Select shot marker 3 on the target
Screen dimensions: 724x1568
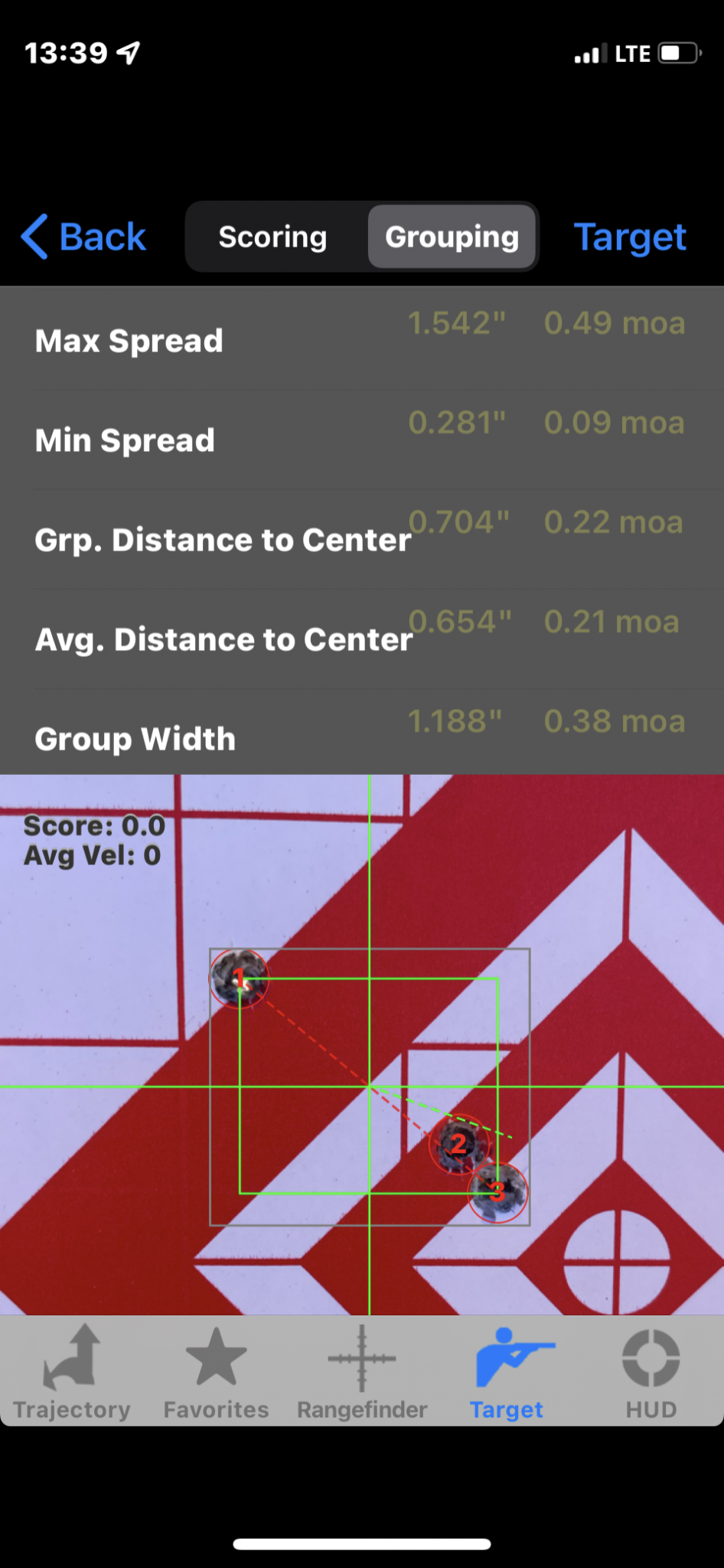pos(497,1192)
